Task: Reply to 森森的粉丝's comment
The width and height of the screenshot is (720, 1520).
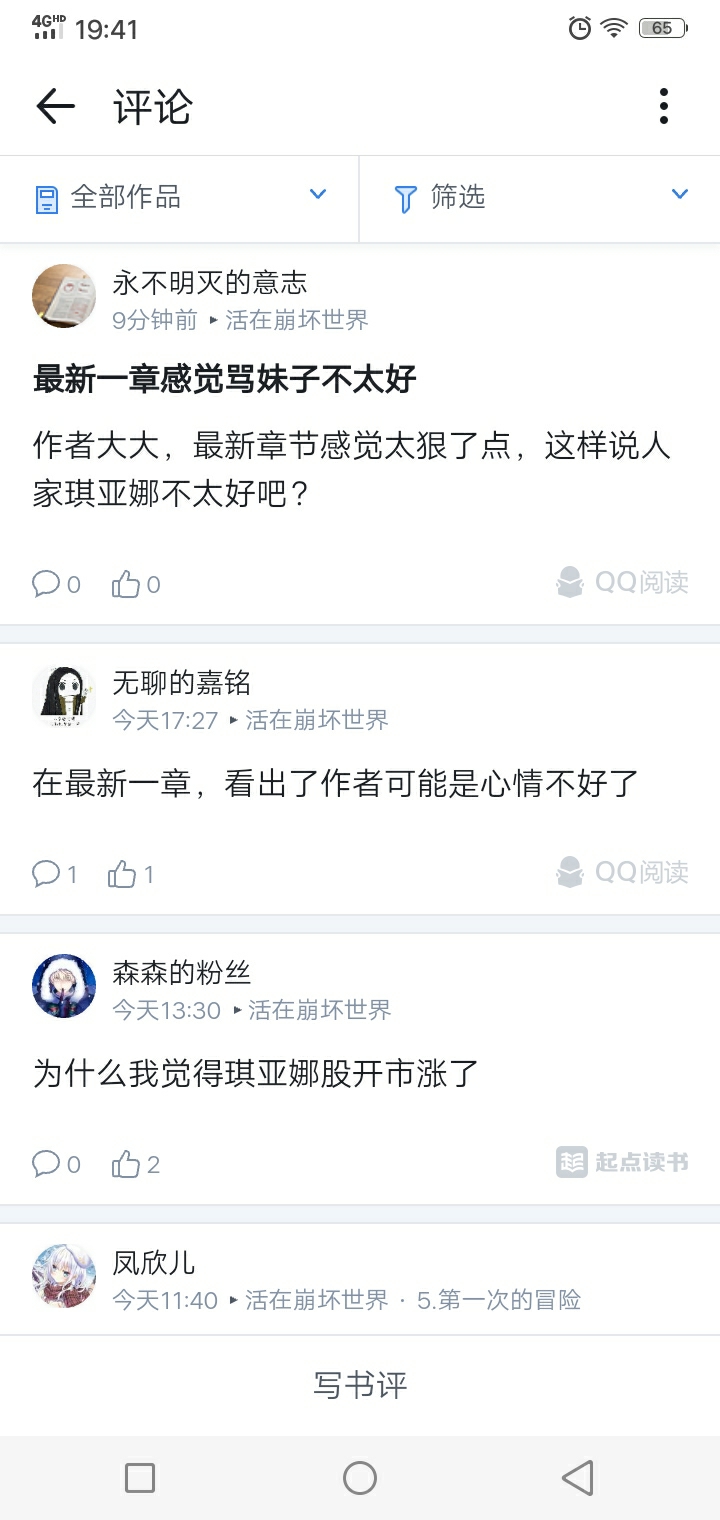Action: tap(55, 1164)
